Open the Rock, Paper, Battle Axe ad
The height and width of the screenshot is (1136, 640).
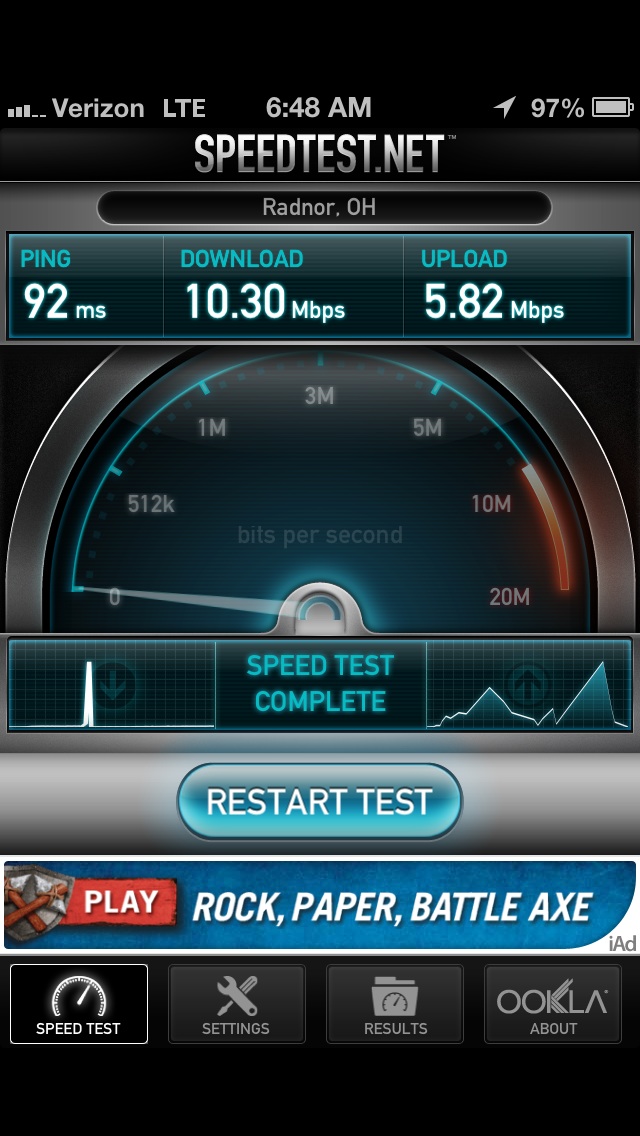(x=320, y=905)
